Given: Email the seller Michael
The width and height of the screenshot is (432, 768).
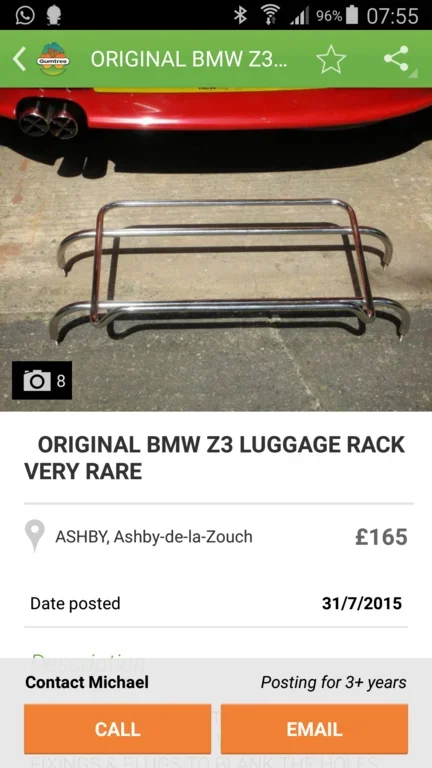Looking at the screenshot, I should click(314, 729).
